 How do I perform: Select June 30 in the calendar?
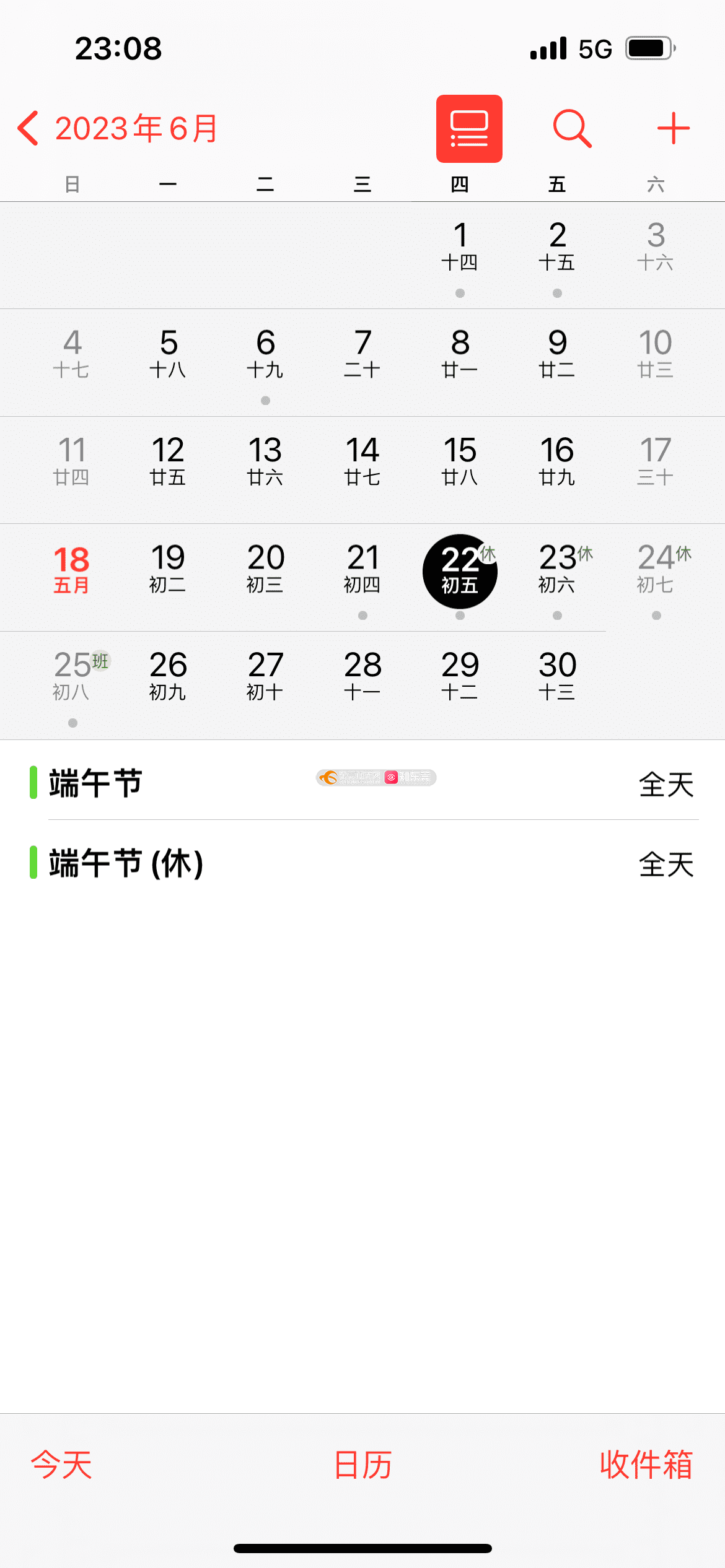point(557,676)
